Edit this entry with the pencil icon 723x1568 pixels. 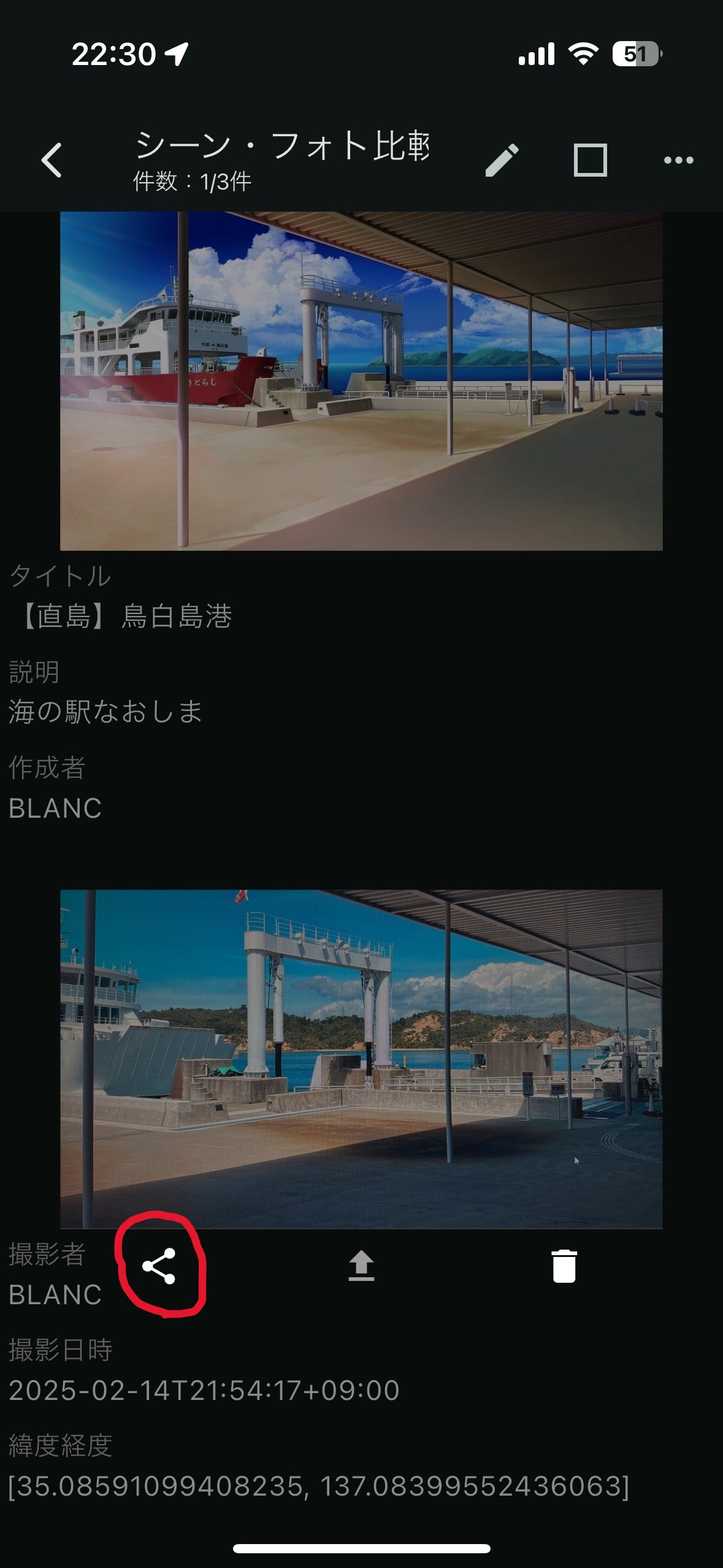[502, 161]
